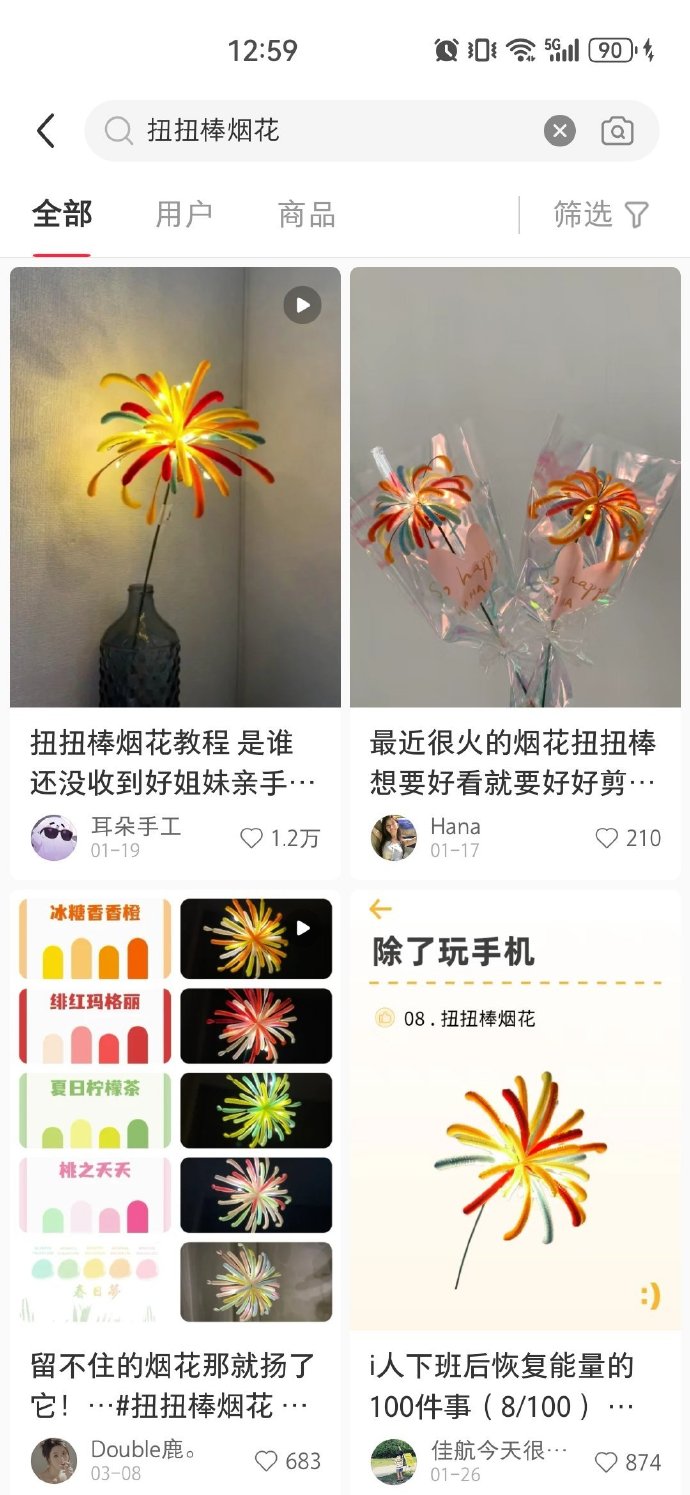Open the 扭扭棒烟花教程 video post
690x1495 pixels.
[x=175, y=487]
